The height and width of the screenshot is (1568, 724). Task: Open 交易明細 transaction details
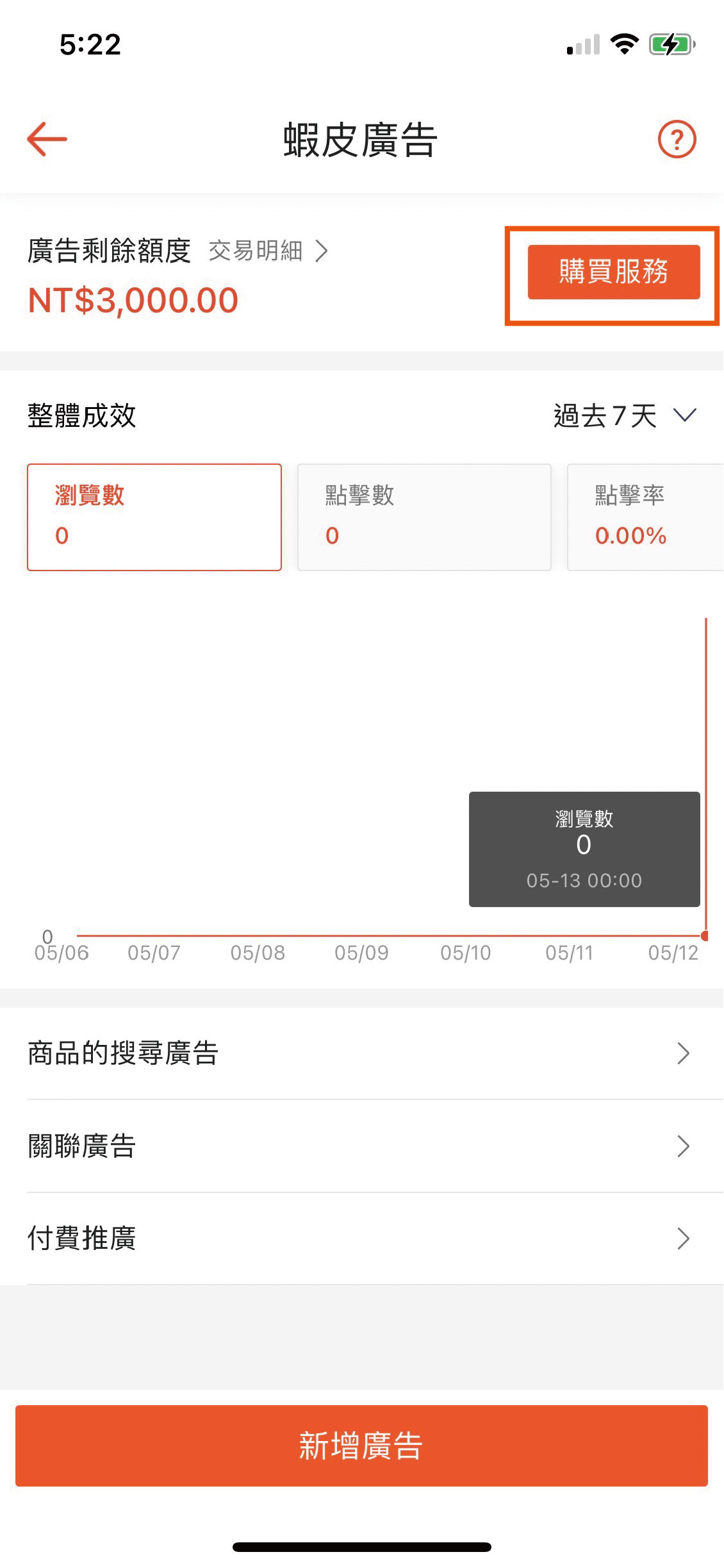coord(267,251)
